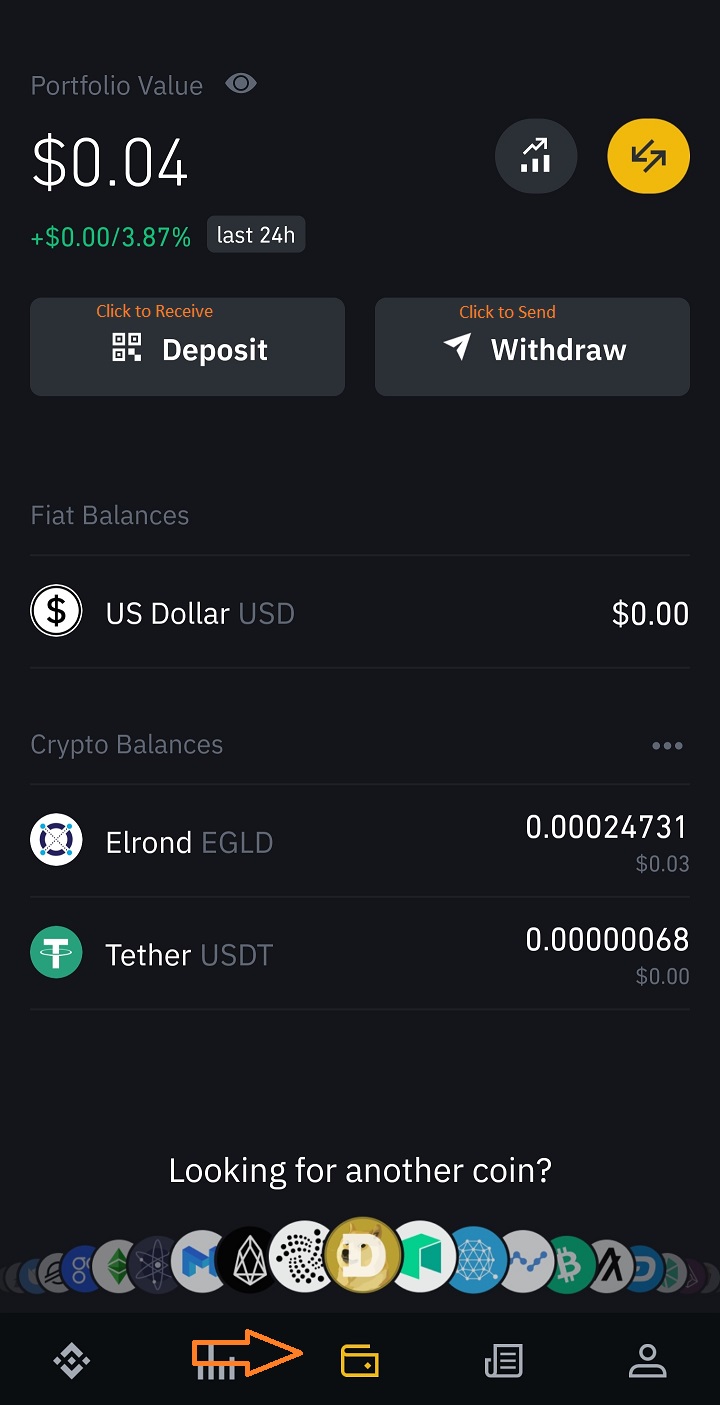Select Withdraw to send funds
720x1405 pixels.
pos(532,347)
